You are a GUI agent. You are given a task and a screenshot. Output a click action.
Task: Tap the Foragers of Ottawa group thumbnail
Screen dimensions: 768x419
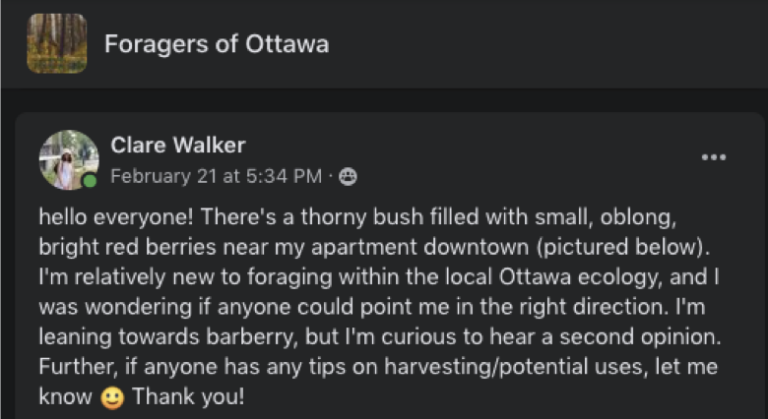56,43
